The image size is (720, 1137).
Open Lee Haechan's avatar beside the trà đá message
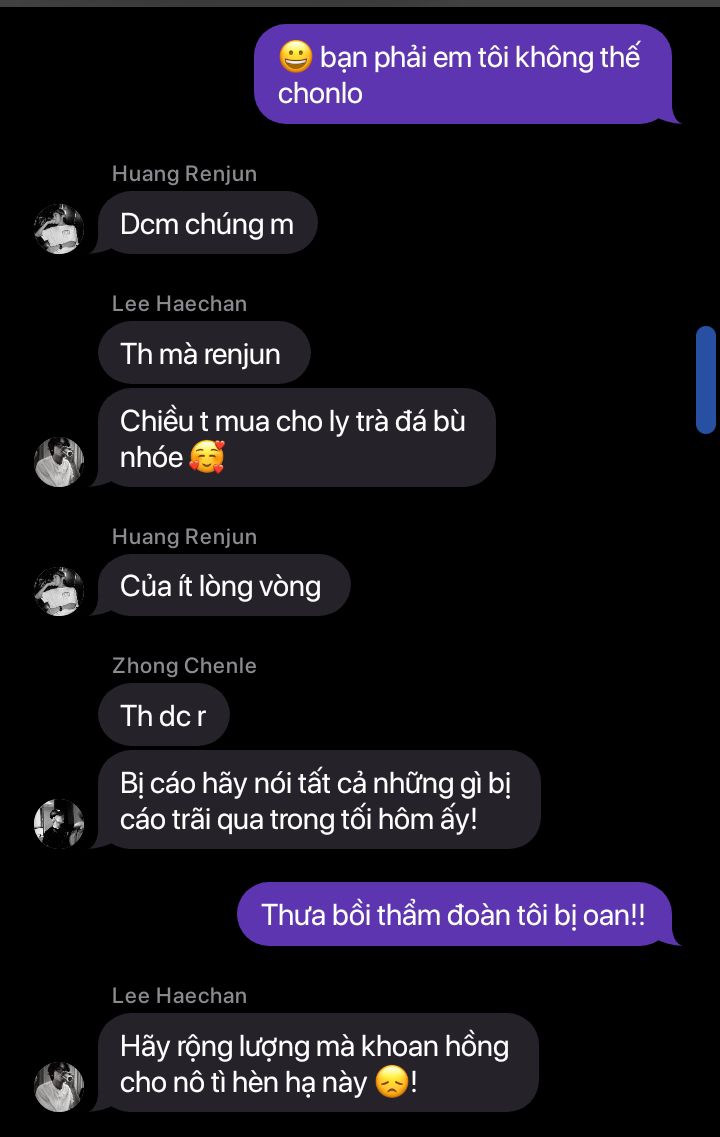pos(59,462)
